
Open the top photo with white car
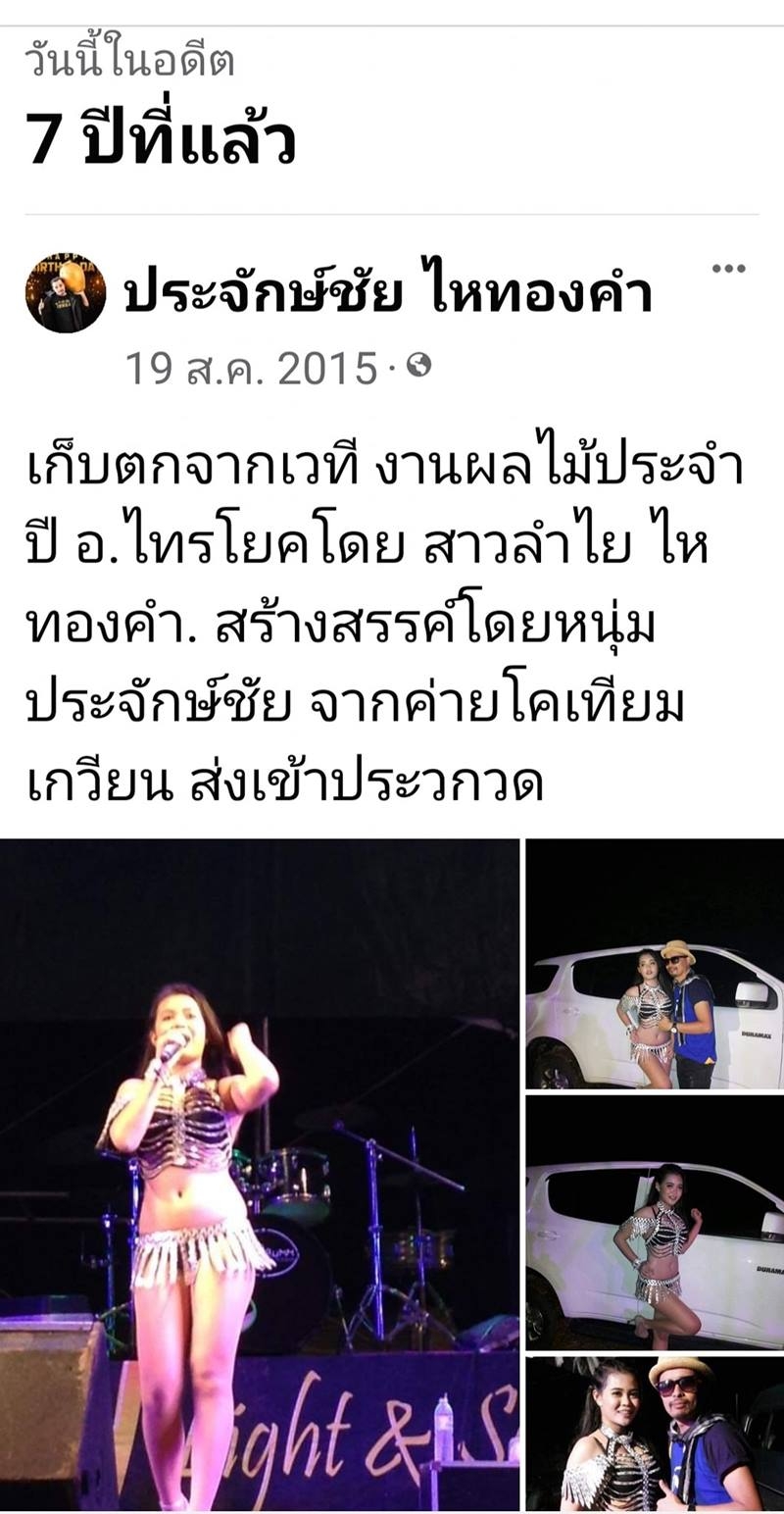[x=655, y=963]
